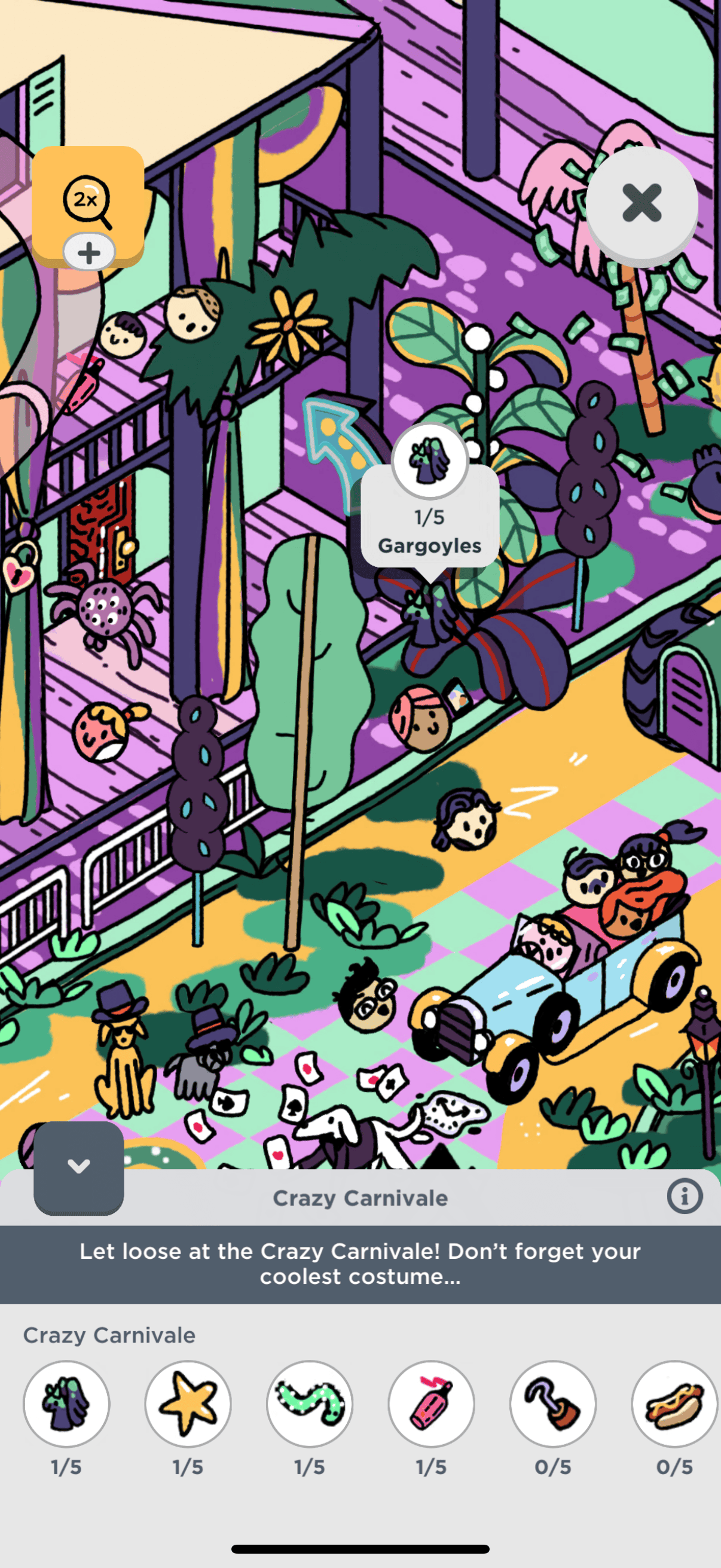
Task: Select the starfish item in the list
Action: (x=188, y=1403)
